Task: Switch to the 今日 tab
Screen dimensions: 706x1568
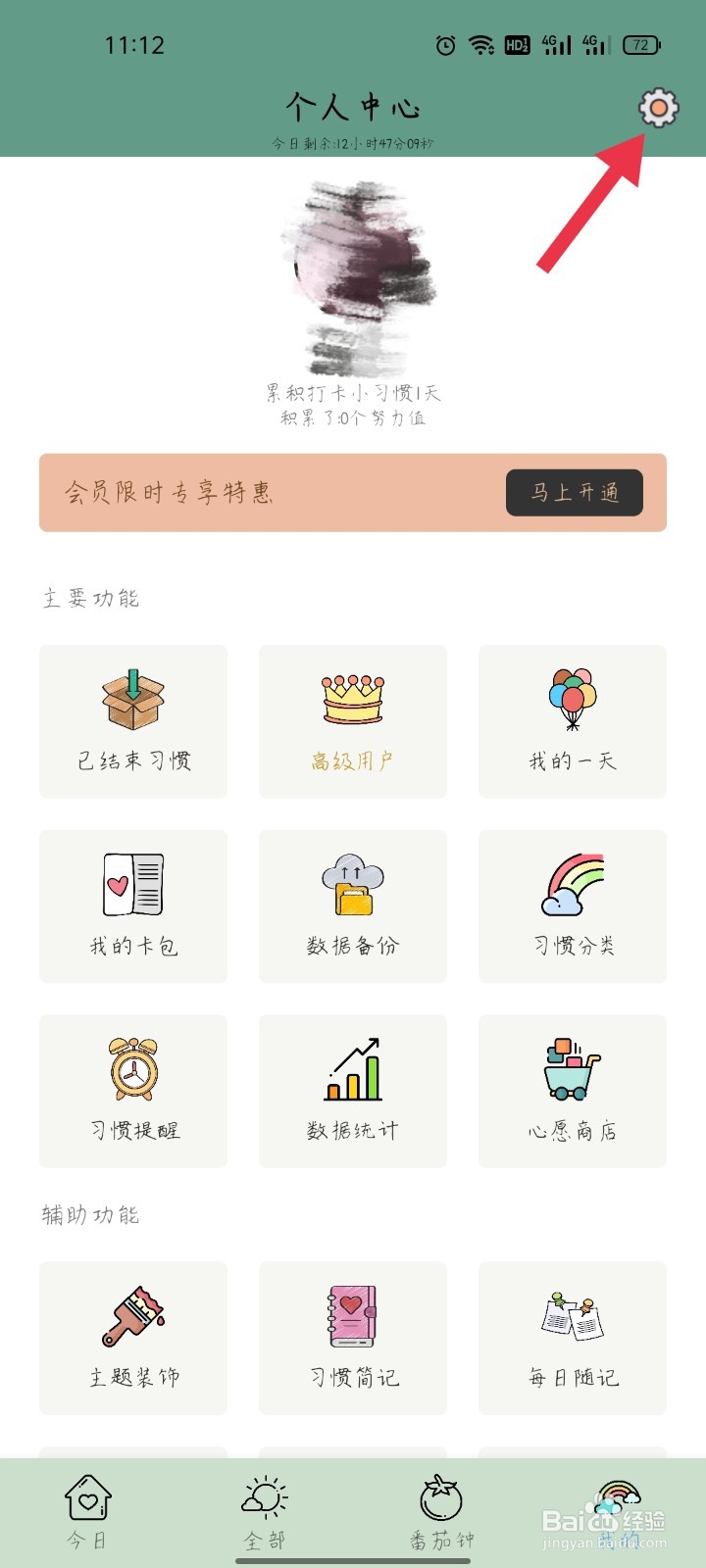Action: pos(88,1511)
